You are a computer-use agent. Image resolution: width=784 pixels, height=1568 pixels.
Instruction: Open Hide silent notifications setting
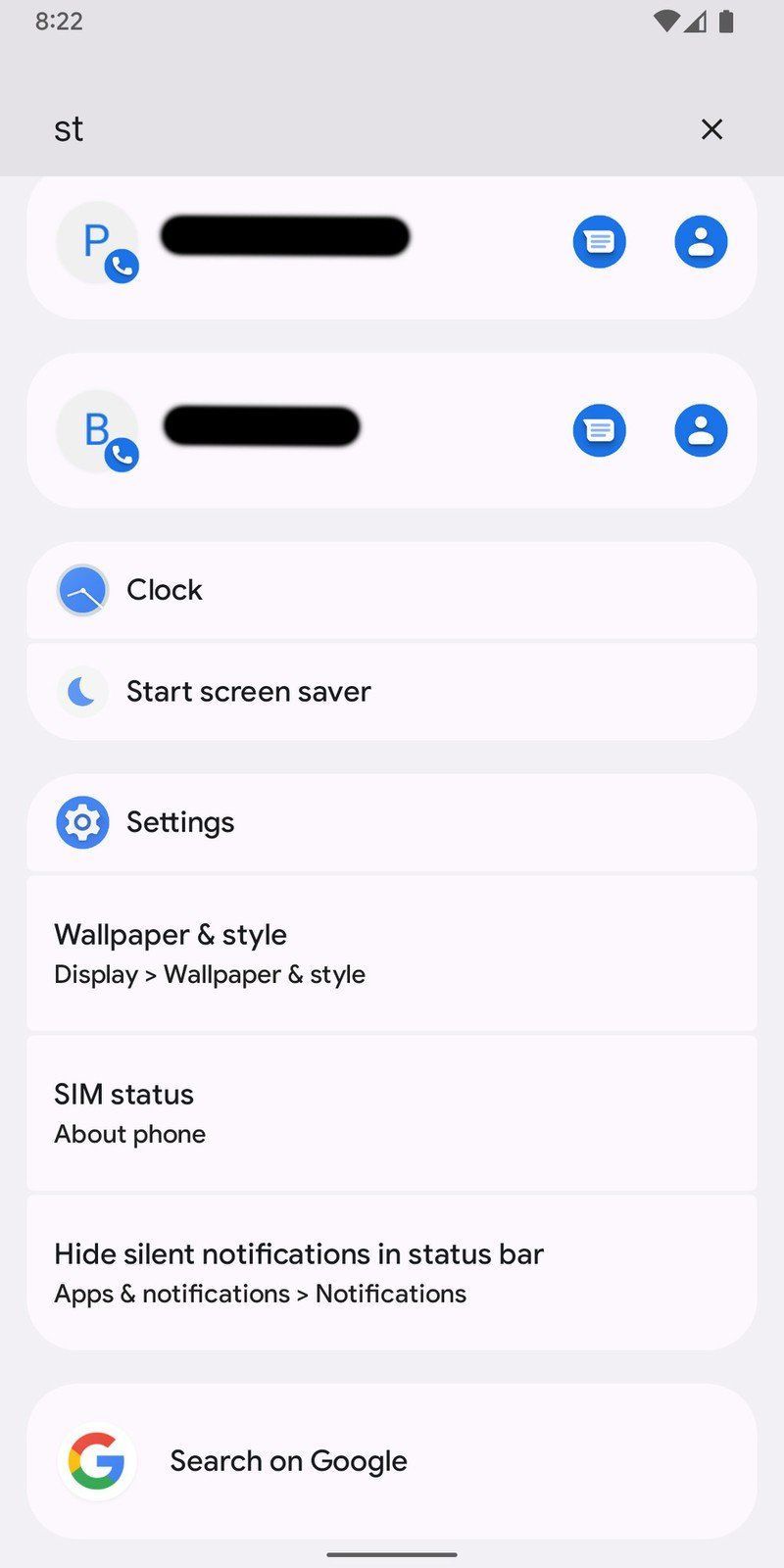[x=299, y=1271]
